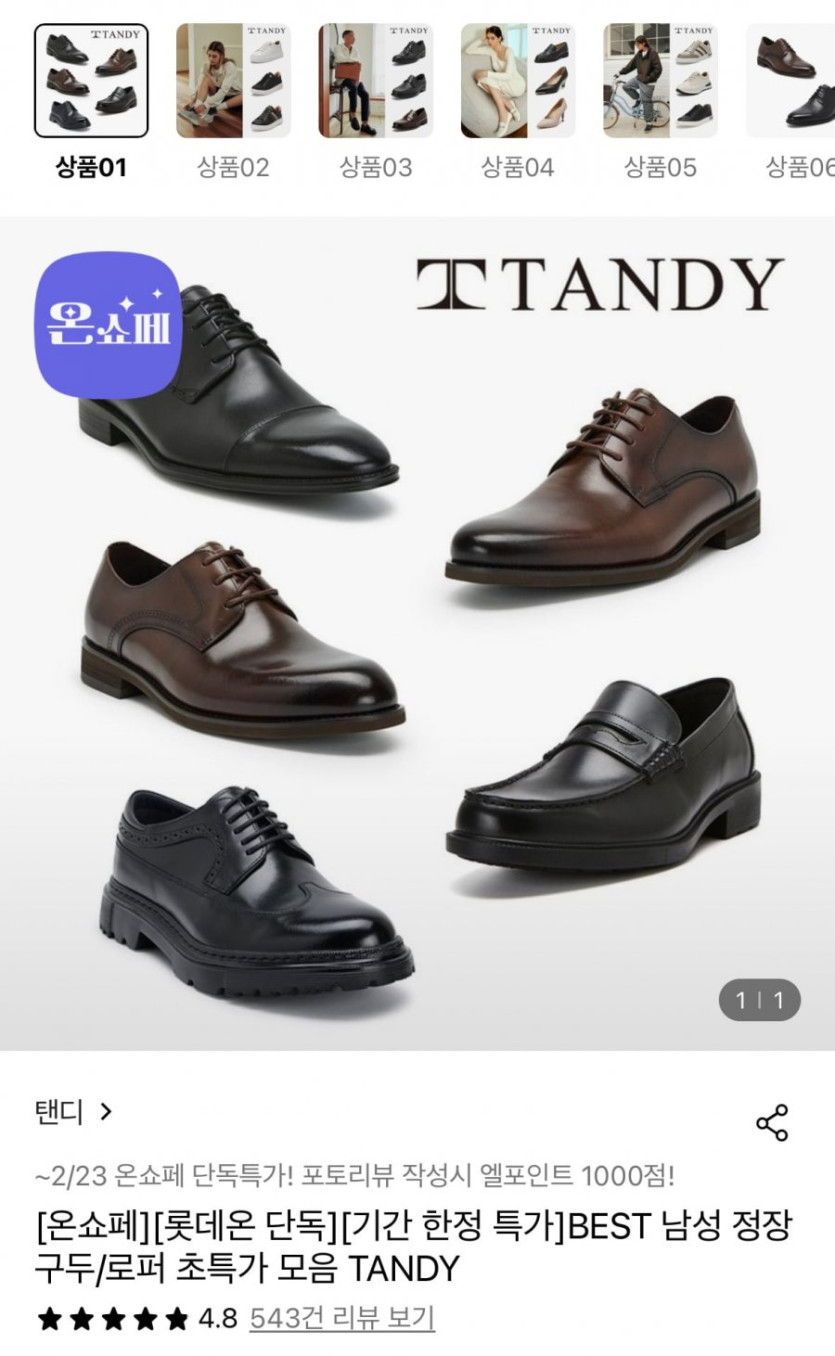Screen dimensions: 835x1356
Task: Open the 탠디 brand page
Action: tap(73, 1111)
